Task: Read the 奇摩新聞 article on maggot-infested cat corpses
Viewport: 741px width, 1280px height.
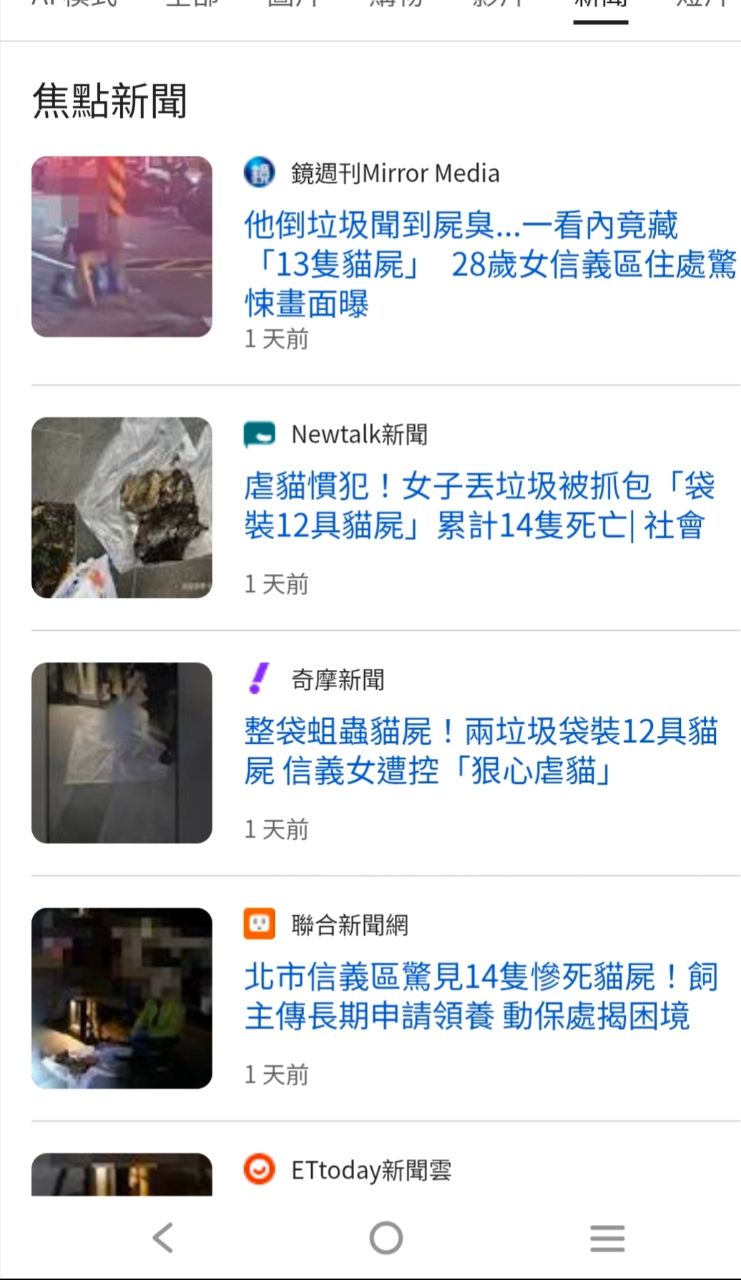Action: tap(480, 751)
